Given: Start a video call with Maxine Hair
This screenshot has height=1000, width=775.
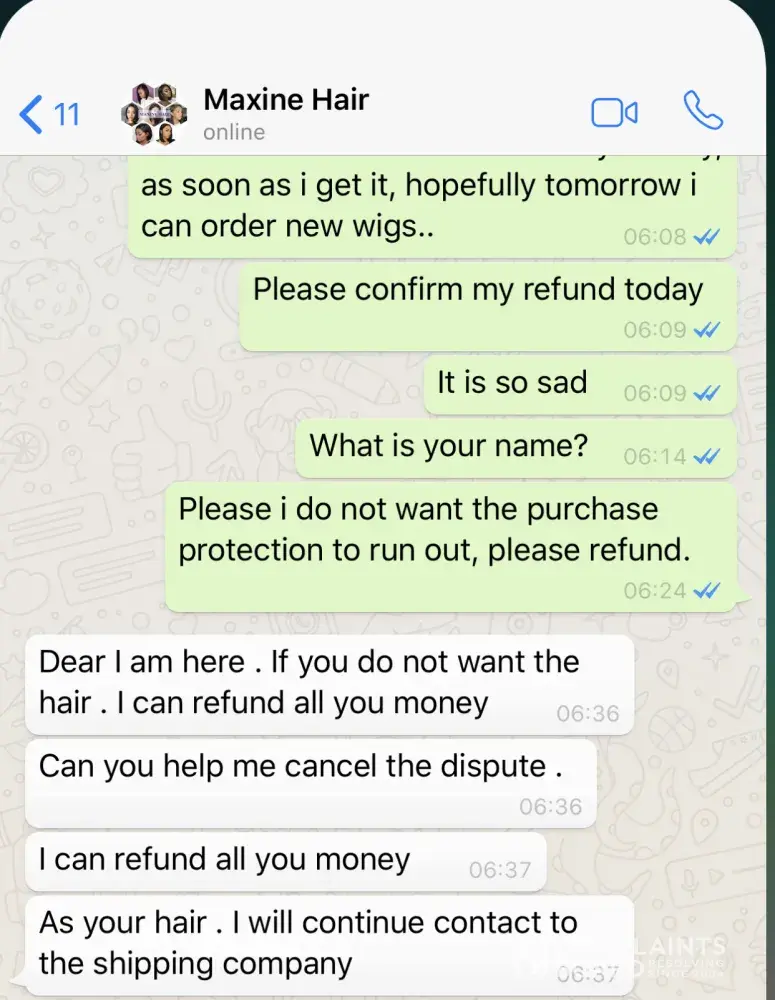Looking at the screenshot, I should point(614,113).
